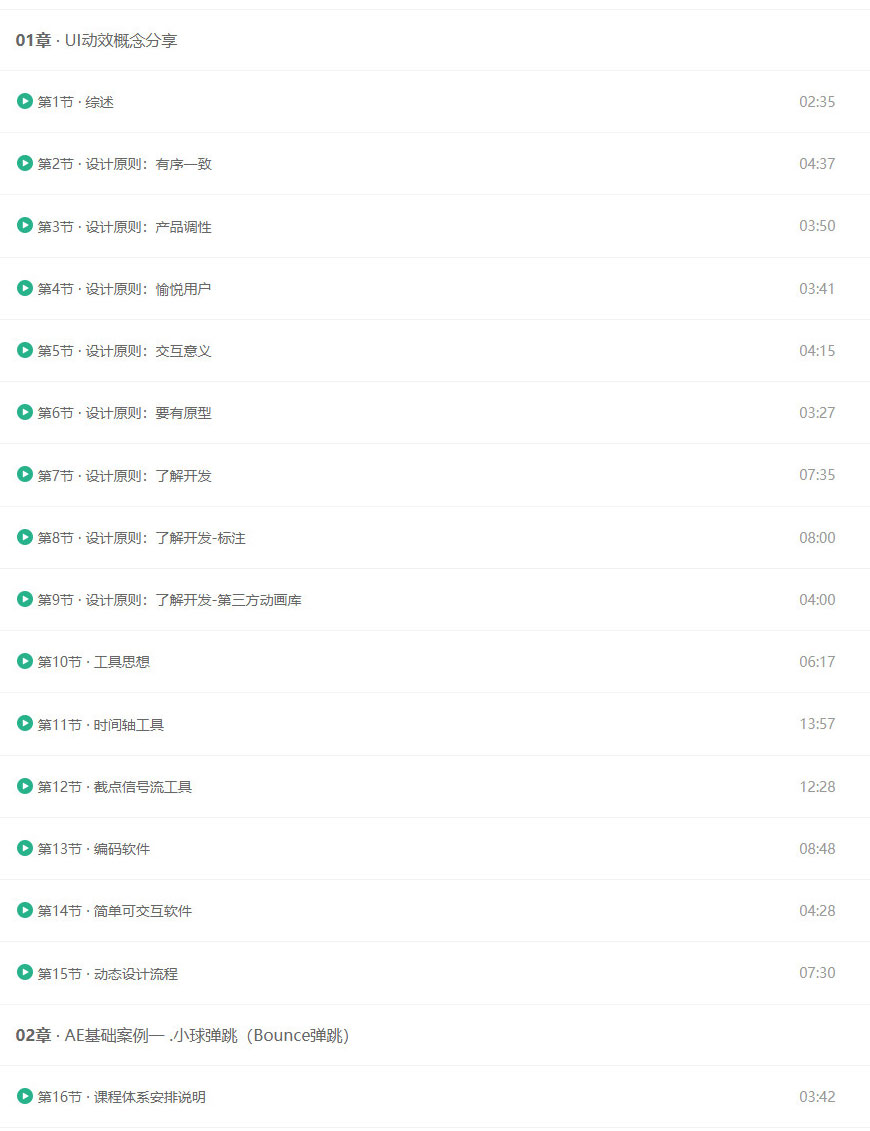Viewport: 870px width, 1131px height.
Task: Select lesson 第8节 了解开发-标注
Action: tap(140, 538)
